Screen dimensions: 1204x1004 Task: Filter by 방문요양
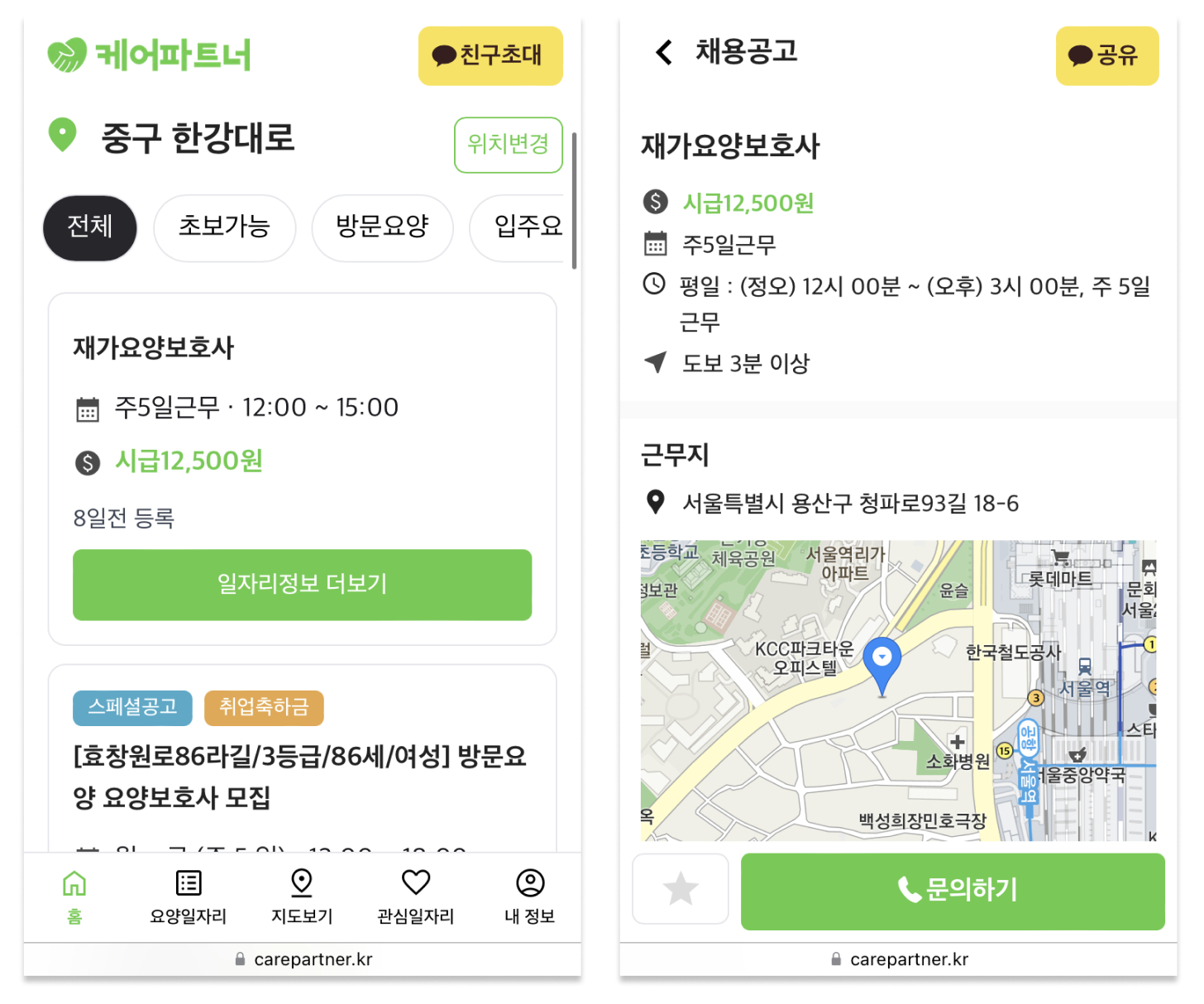(x=382, y=227)
